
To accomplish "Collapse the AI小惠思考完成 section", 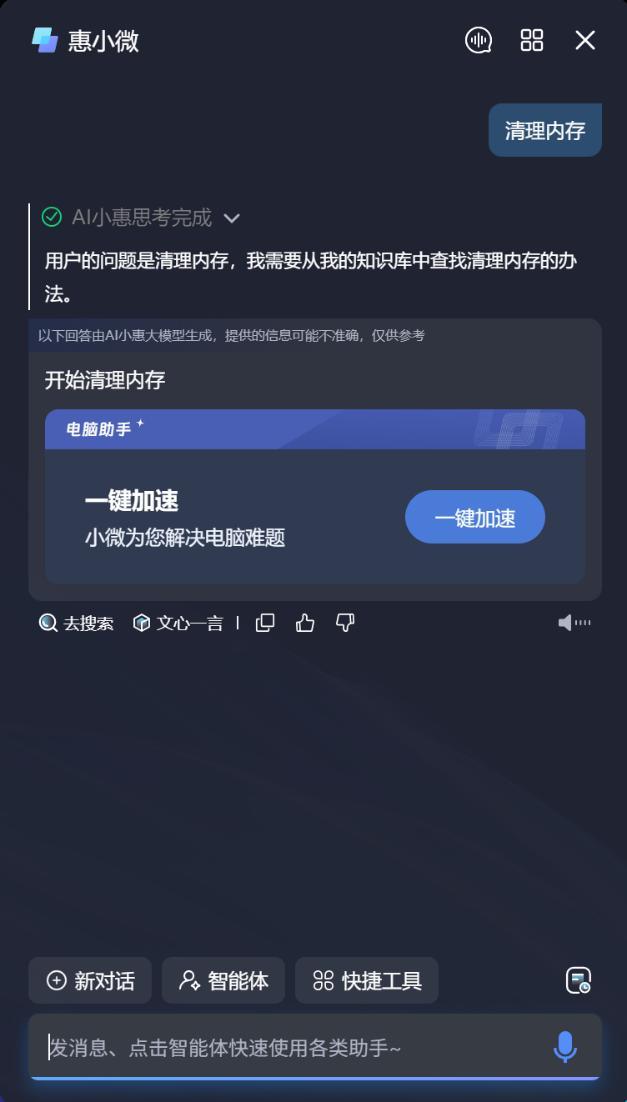I will 232,218.
